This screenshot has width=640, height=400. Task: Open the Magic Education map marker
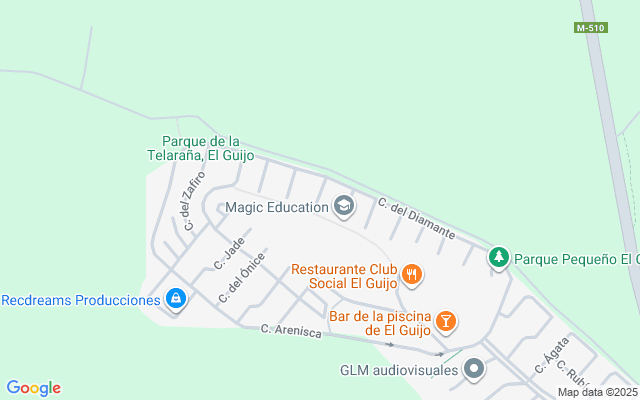tap(344, 207)
